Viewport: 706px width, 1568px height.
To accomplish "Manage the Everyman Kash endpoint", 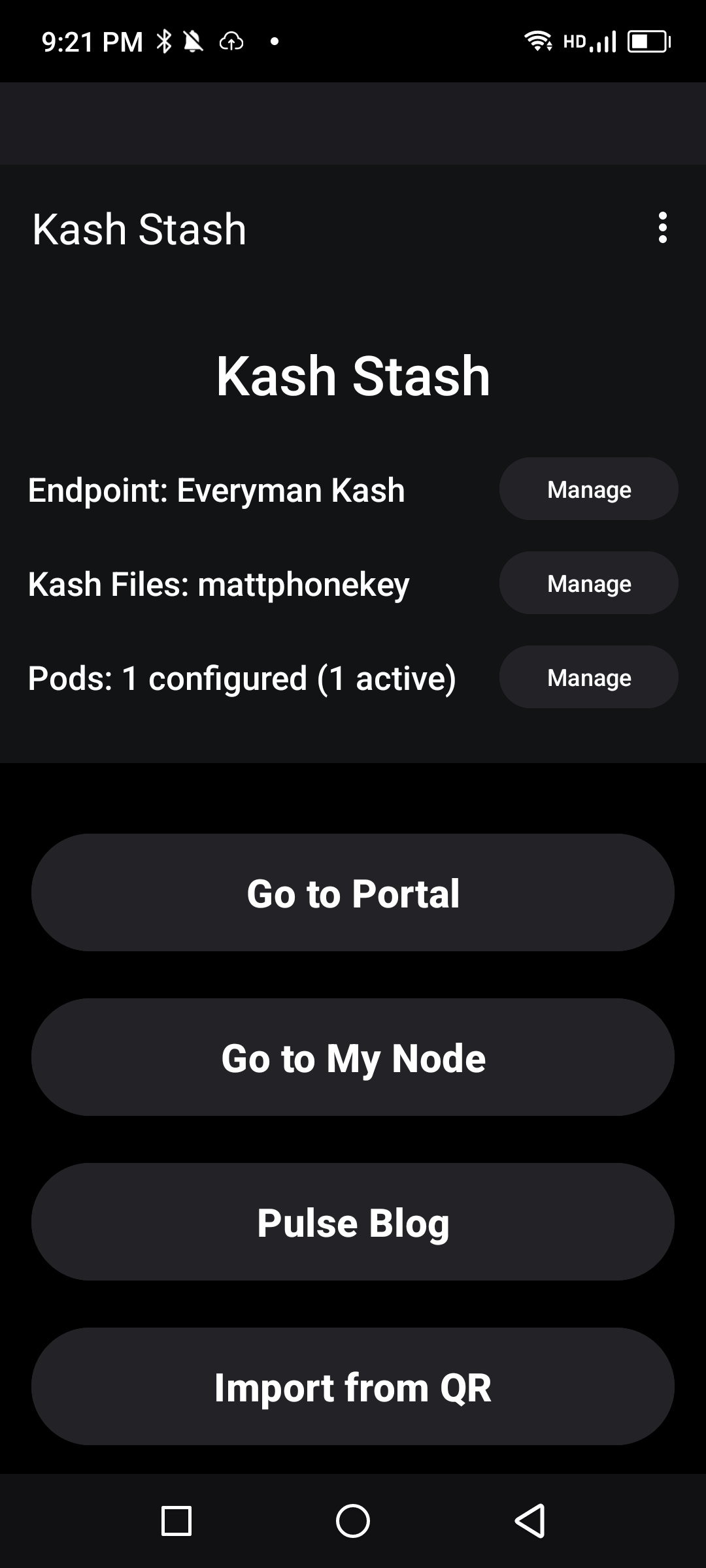I will pos(588,489).
